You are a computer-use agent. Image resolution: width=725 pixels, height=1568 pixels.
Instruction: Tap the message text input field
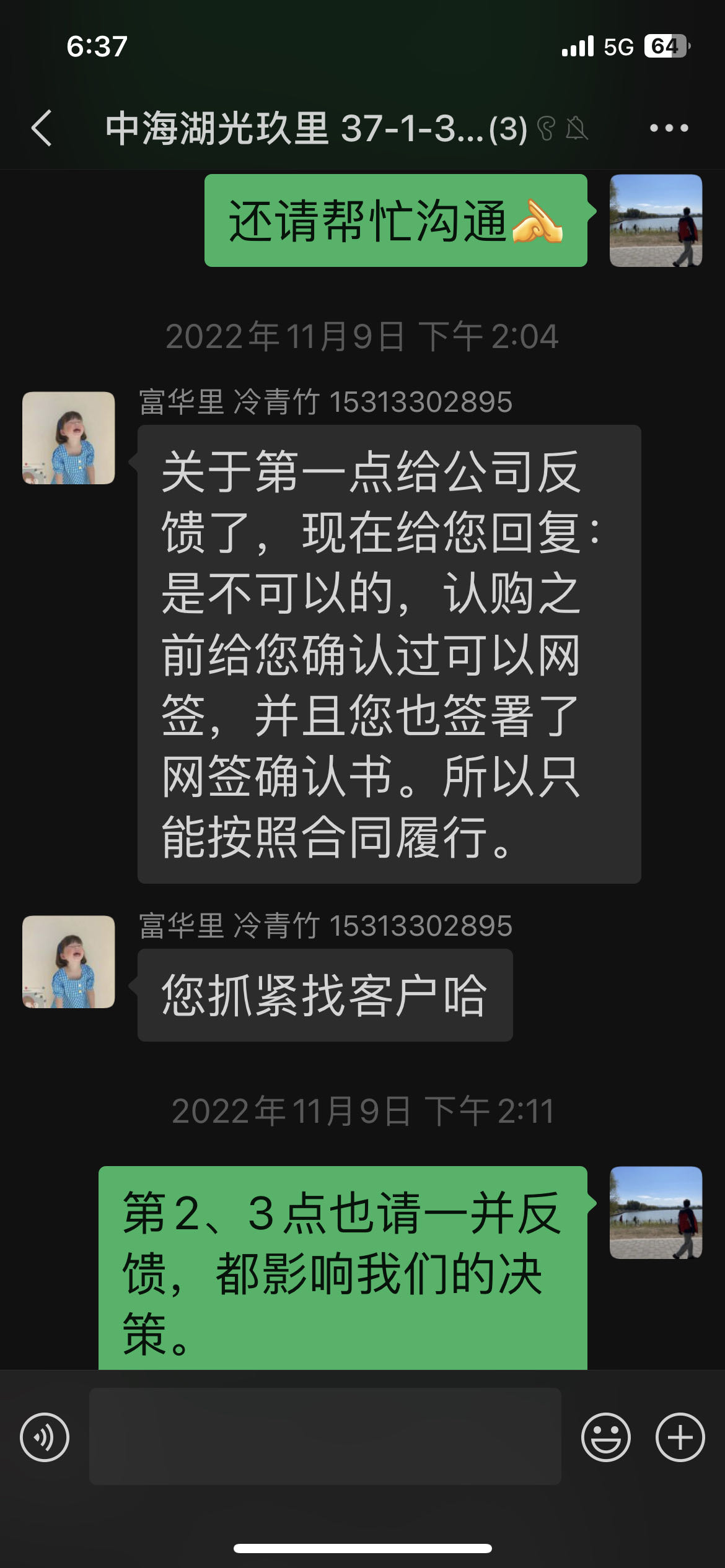(x=325, y=1436)
